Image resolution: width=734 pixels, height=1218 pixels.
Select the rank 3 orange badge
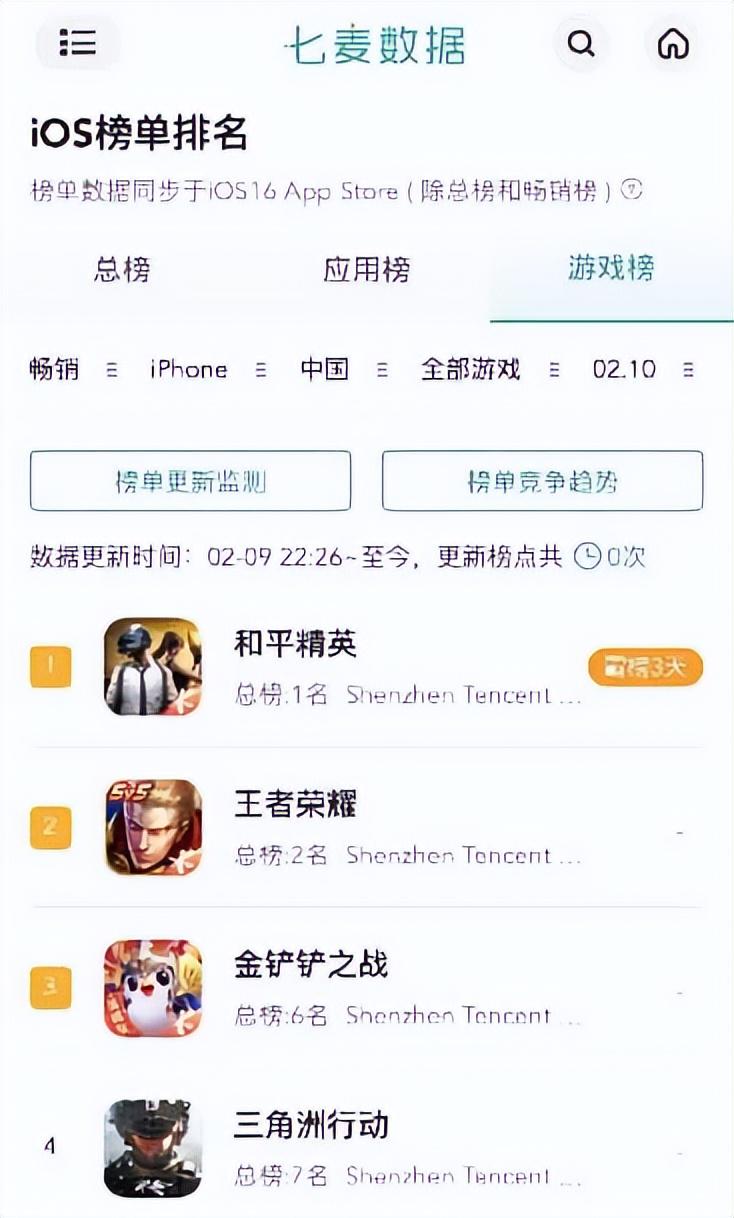[50, 989]
